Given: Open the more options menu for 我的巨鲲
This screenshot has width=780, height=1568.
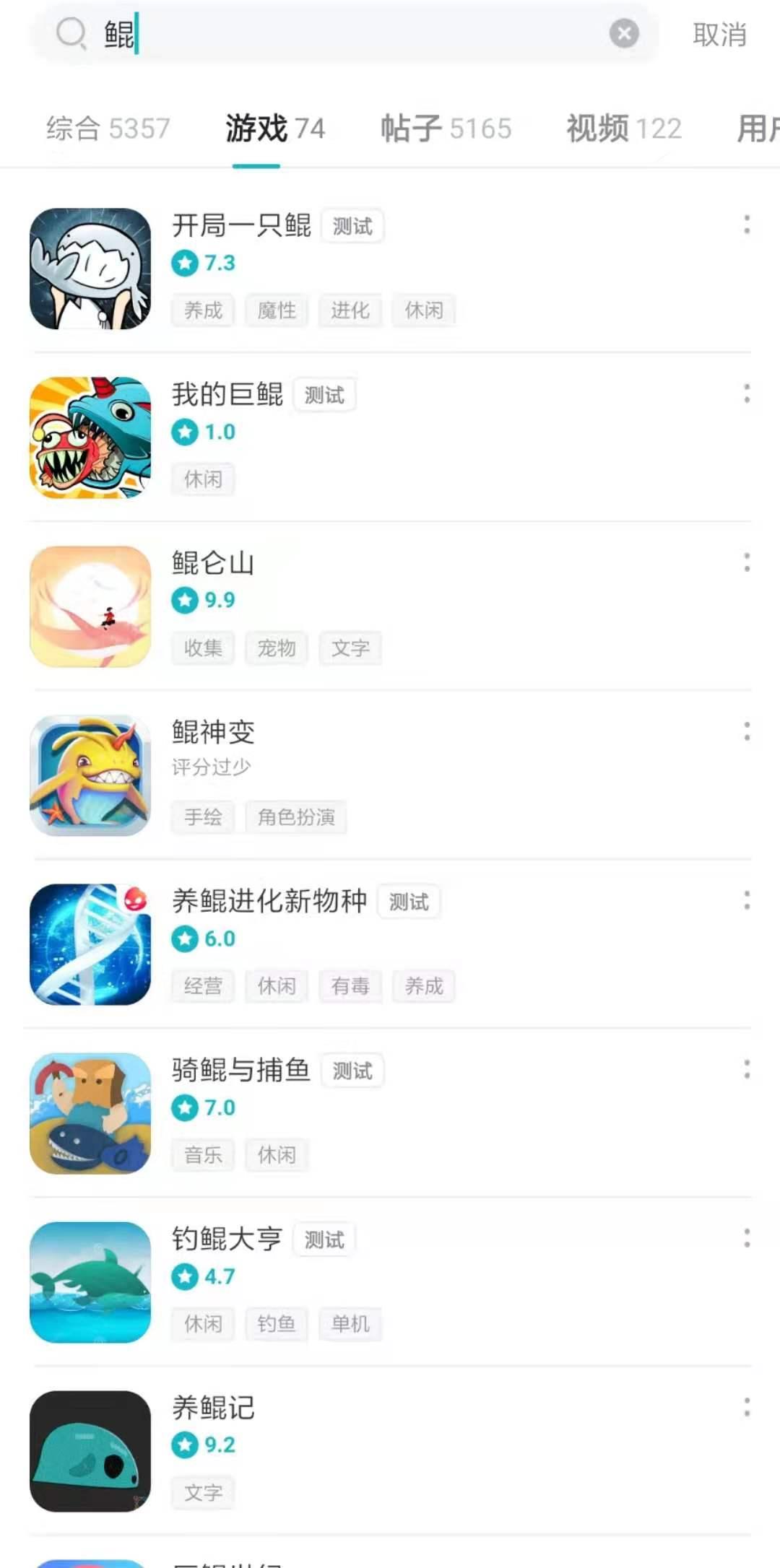Looking at the screenshot, I should tap(747, 393).
